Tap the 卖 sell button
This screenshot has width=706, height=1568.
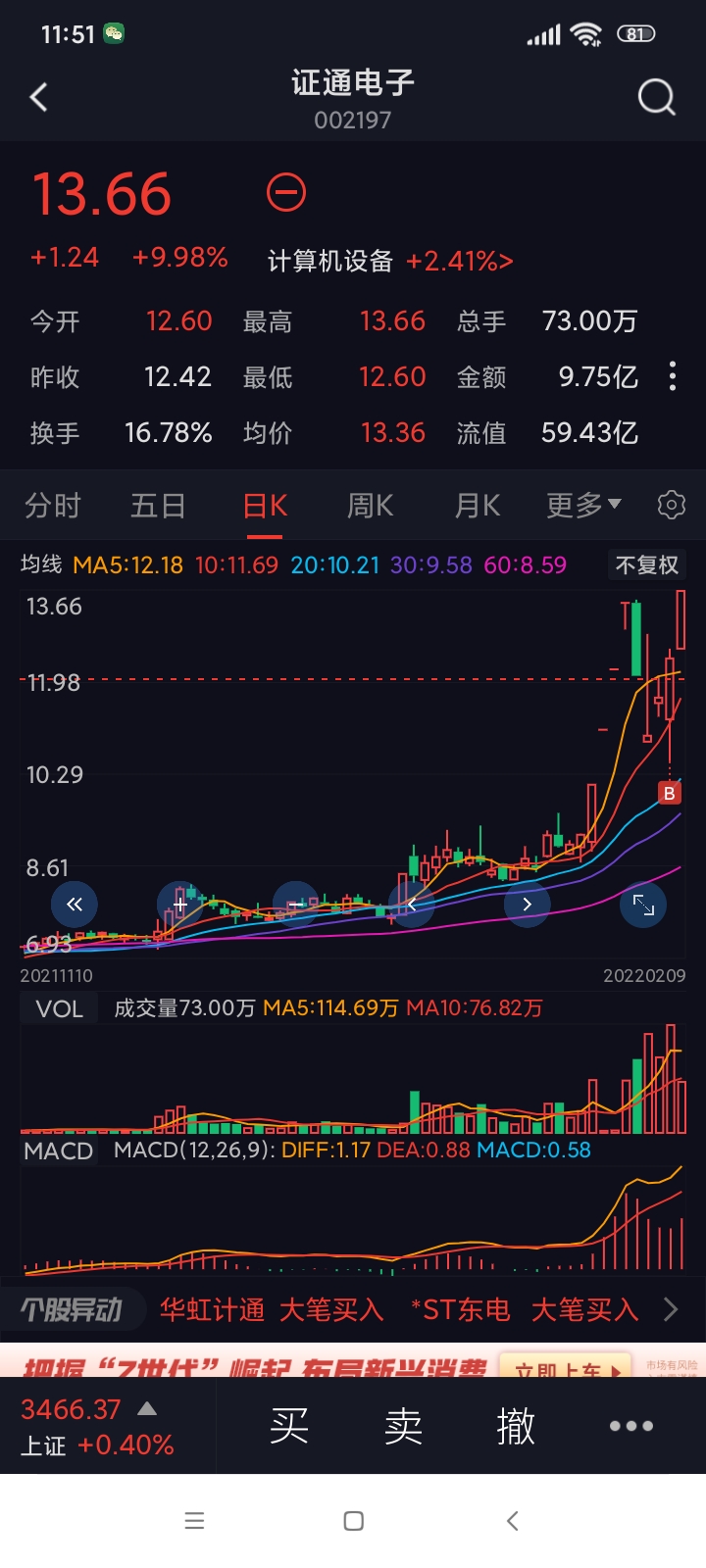[x=403, y=1426]
